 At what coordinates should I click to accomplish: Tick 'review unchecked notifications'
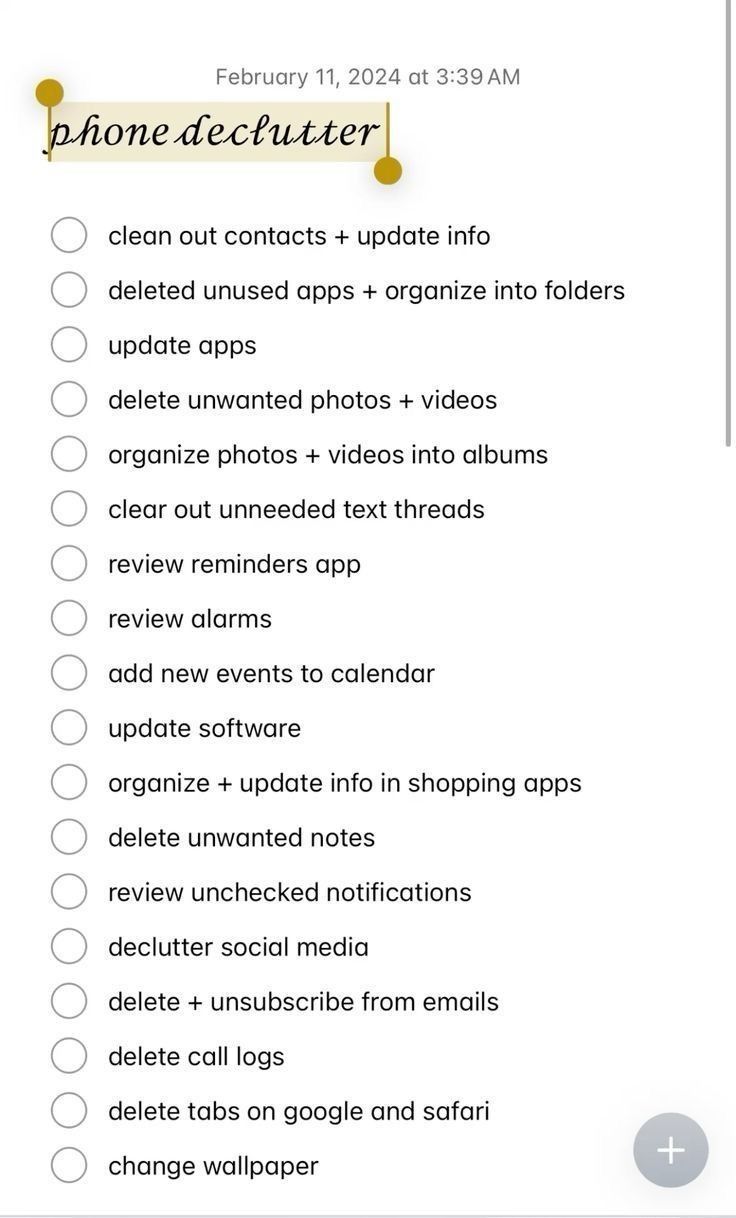point(69,890)
